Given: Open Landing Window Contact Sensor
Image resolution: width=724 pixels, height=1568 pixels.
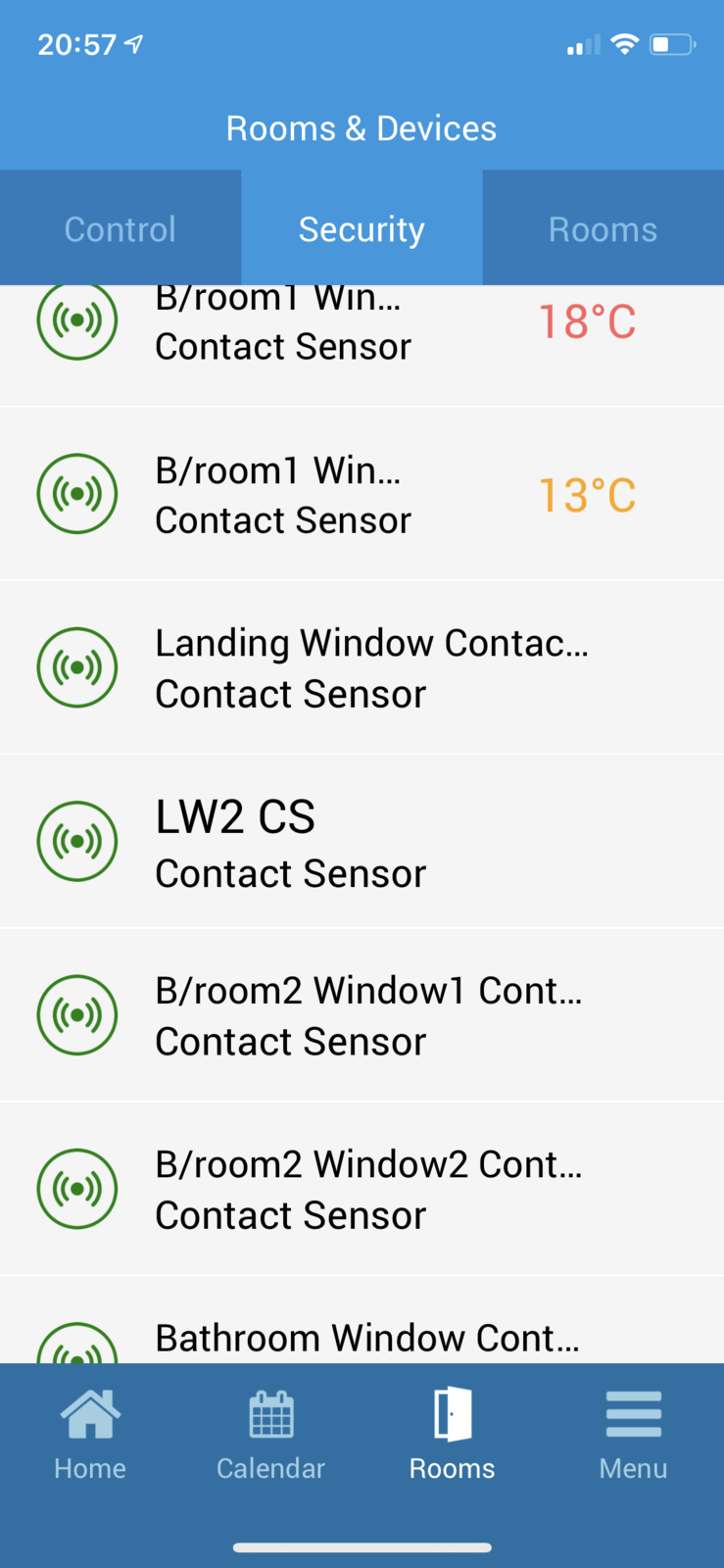Looking at the screenshot, I should pos(362,667).
